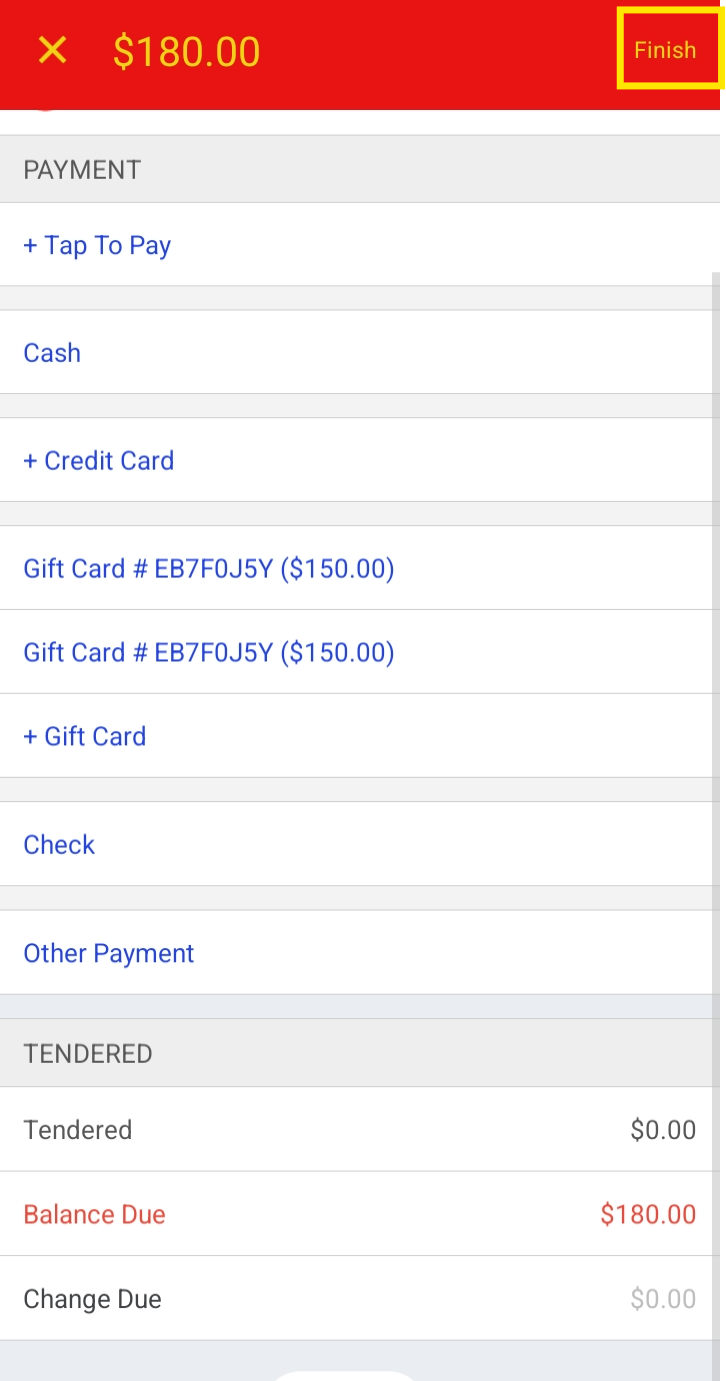Select Tap To Pay as payment

click(x=98, y=245)
